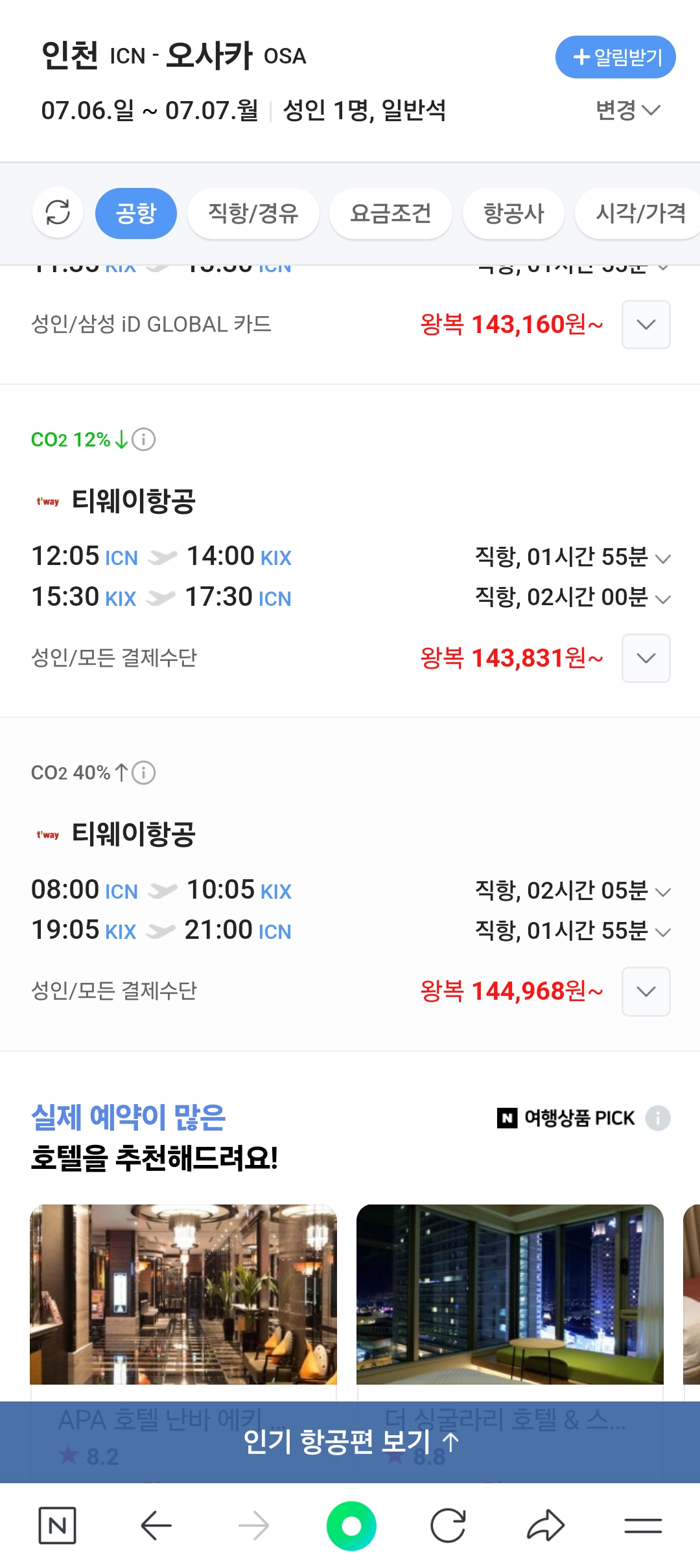Open the 시각/가격 filter
The height and width of the screenshot is (1568, 700).
[638, 213]
